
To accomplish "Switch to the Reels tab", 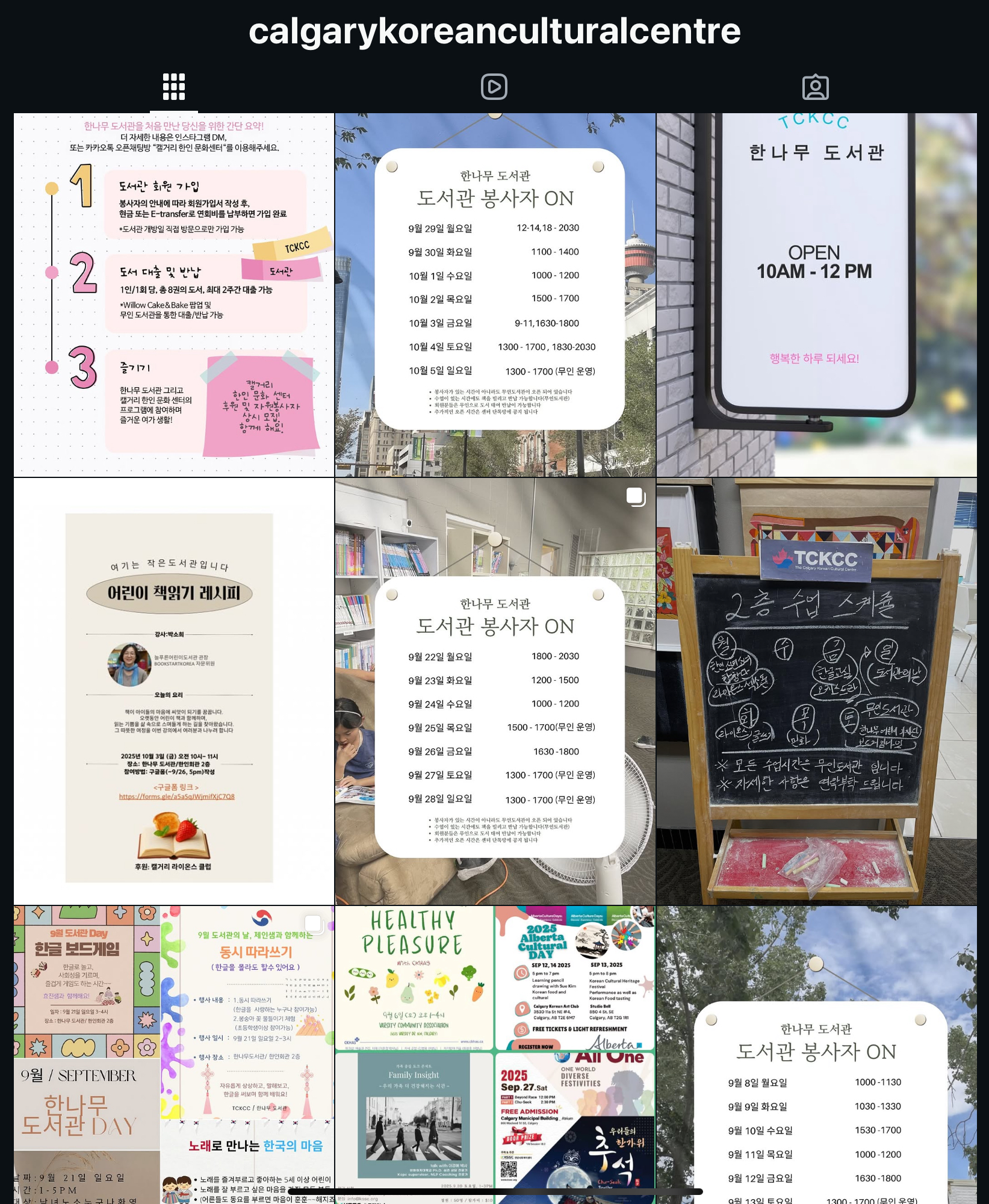I will [494, 87].
